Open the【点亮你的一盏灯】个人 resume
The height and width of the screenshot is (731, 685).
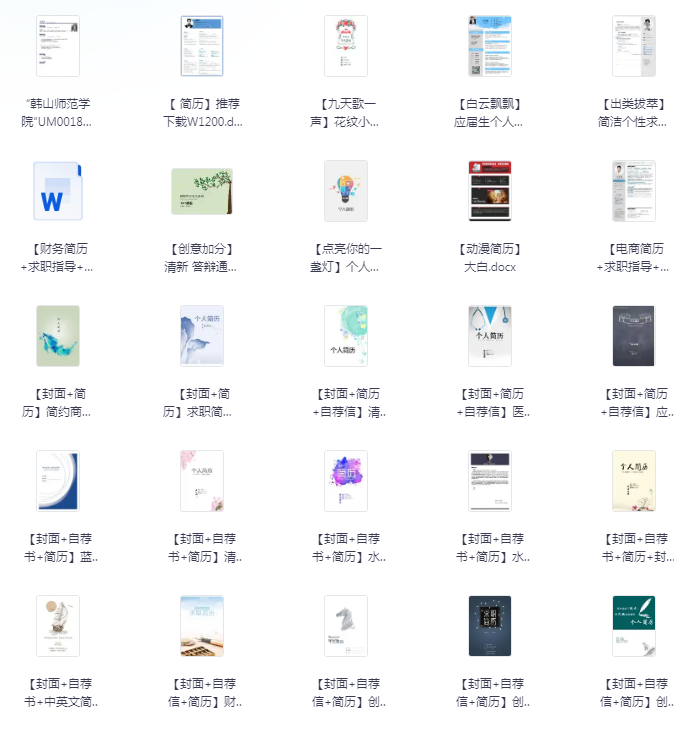click(x=346, y=192)
